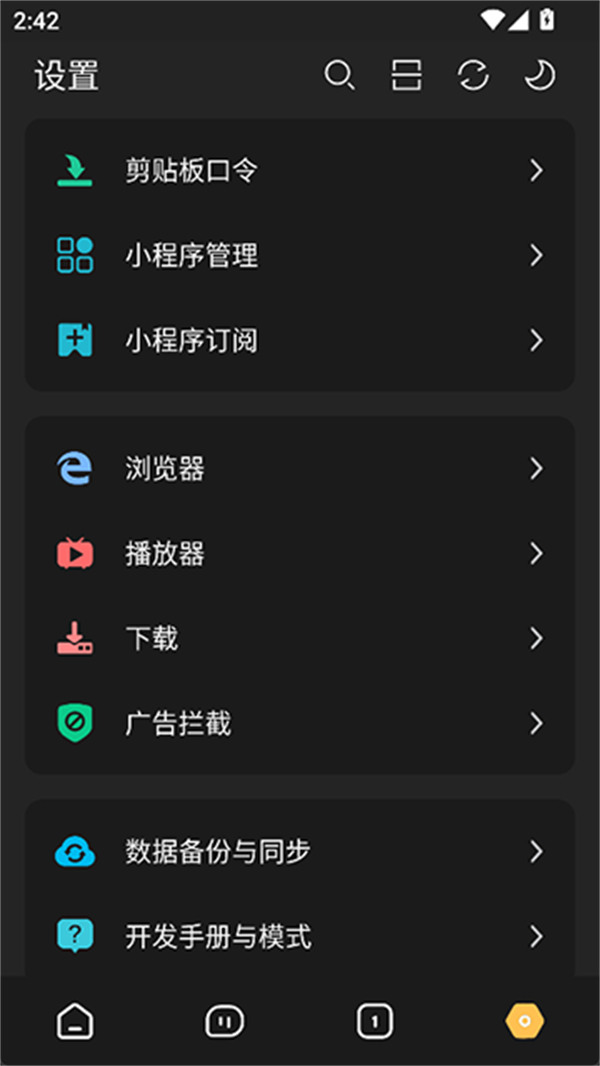Open 剪贴板口令 settings
The height and width of the screenshot is (1066, 600).
(300, 171)
